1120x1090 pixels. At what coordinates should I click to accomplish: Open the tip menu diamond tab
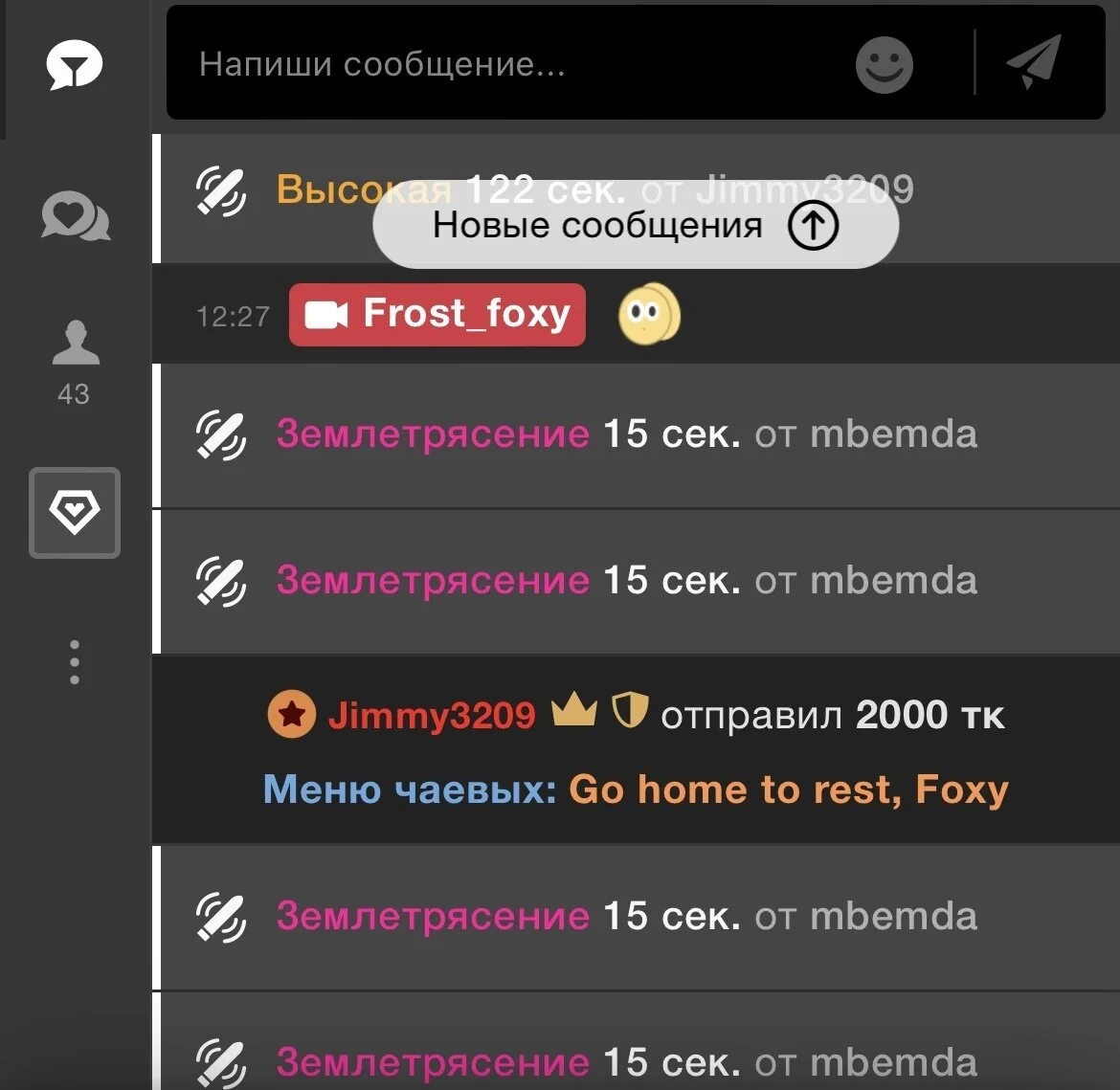[x=75, y=513]
